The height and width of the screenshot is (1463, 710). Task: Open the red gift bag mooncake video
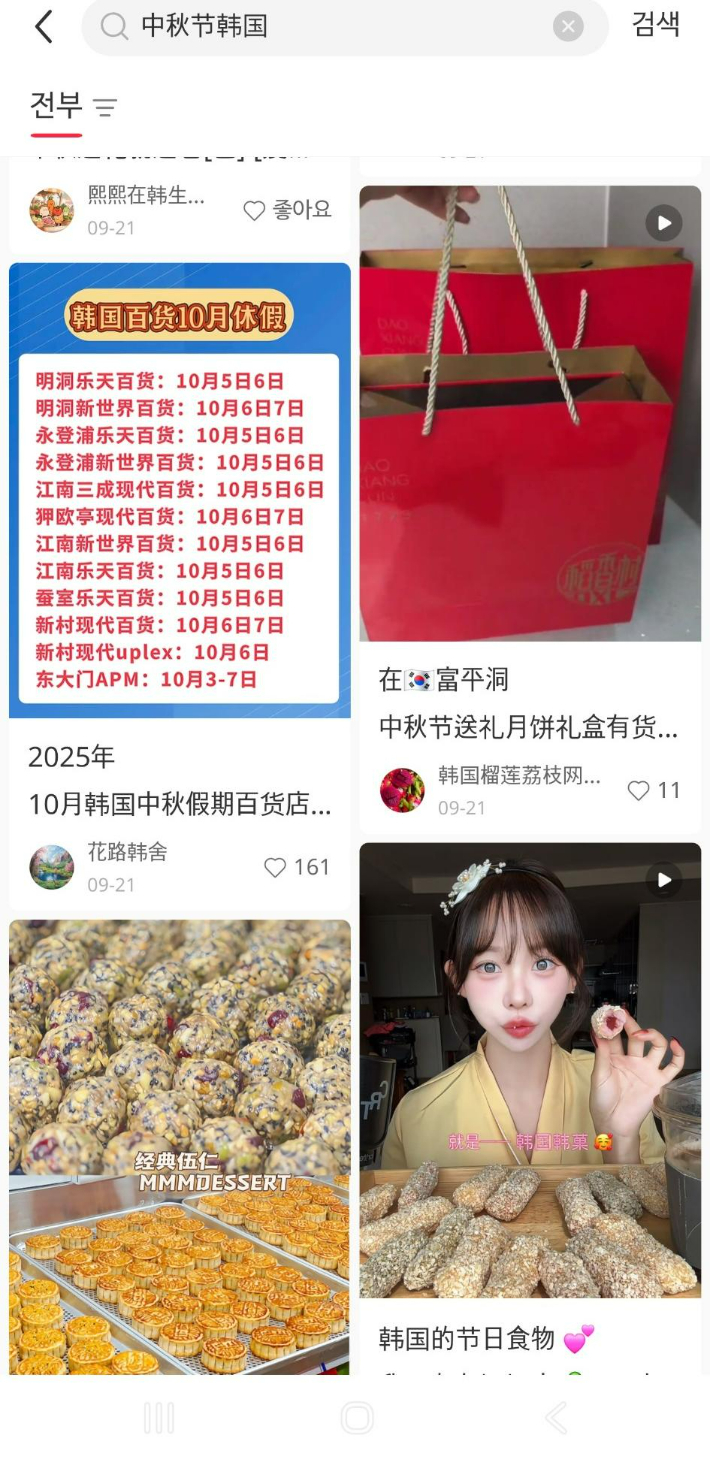[530, 413]
